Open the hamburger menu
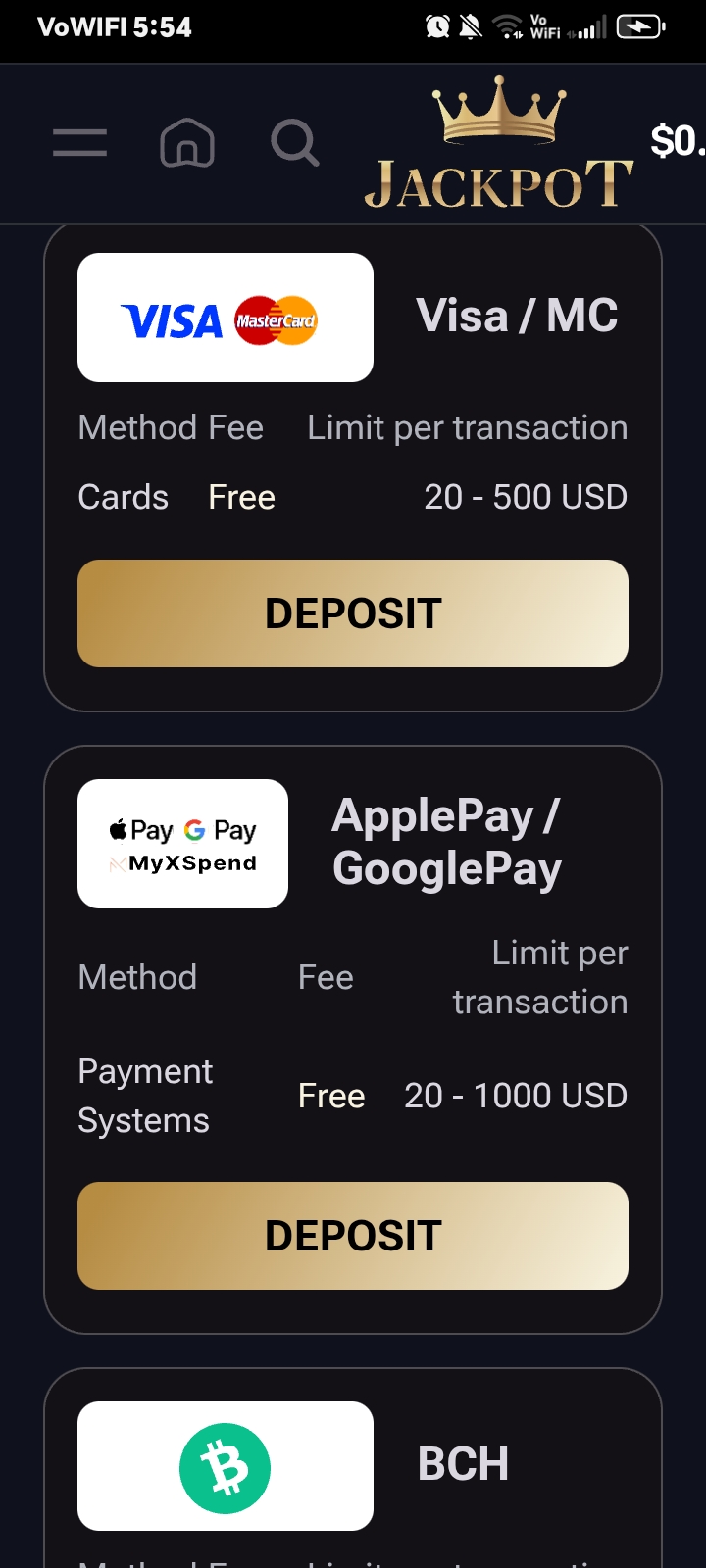Viewport: 706px width, 1568px height. [x=79, y=143]
